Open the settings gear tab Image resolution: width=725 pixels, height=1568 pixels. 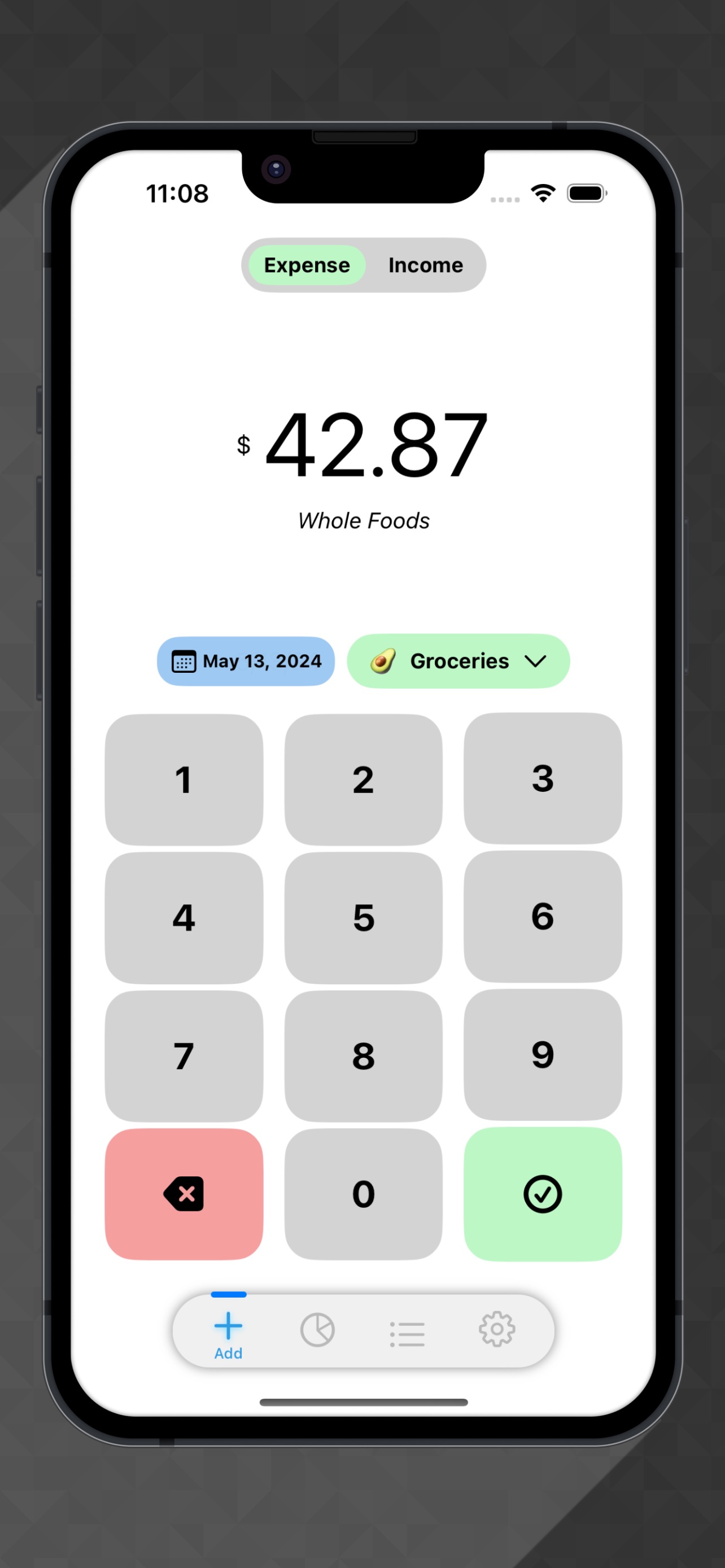pyautogui.click(x=497, y=1330)
